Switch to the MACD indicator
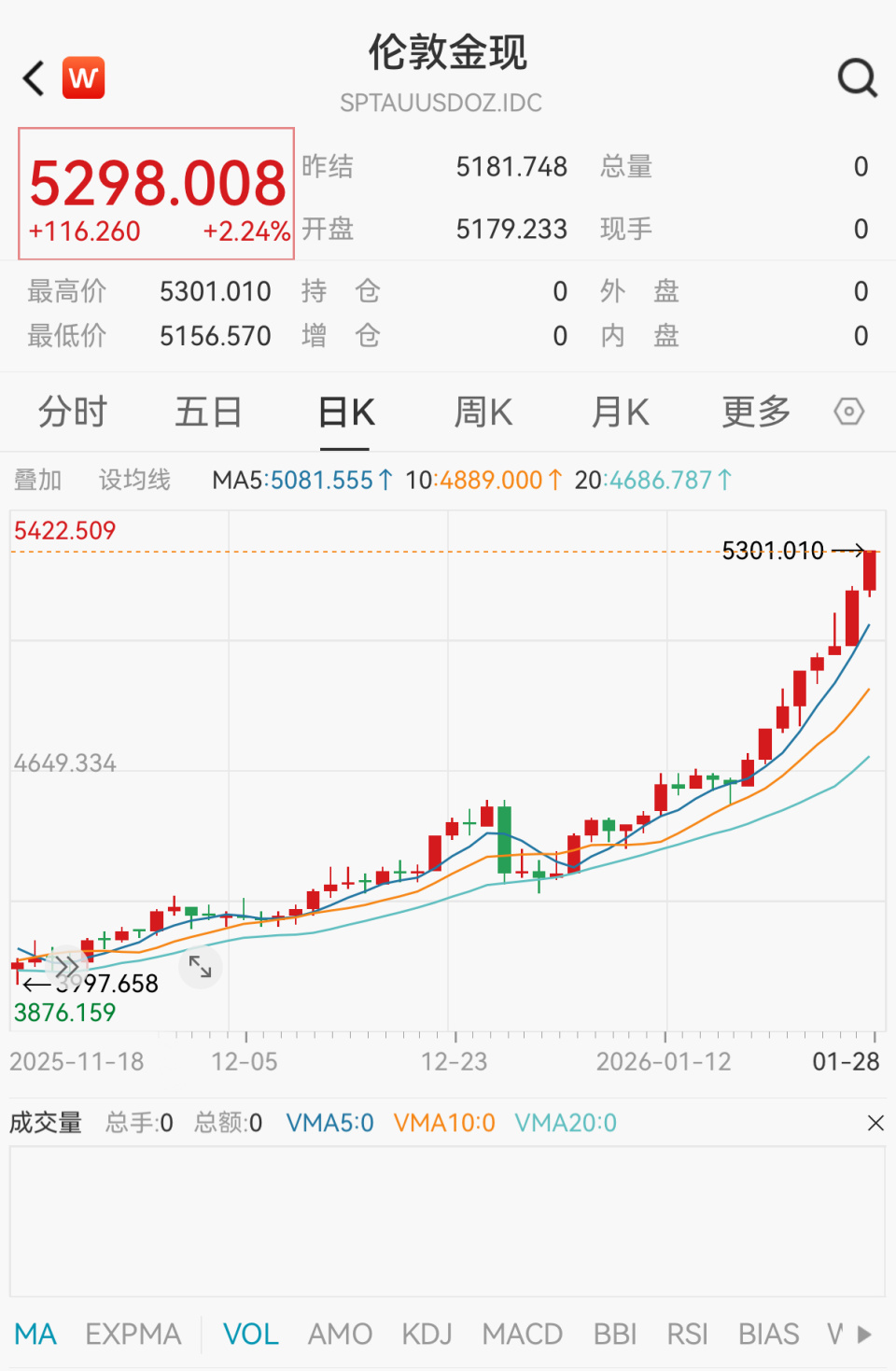The image size is (896, 1371). [522, 1335]
